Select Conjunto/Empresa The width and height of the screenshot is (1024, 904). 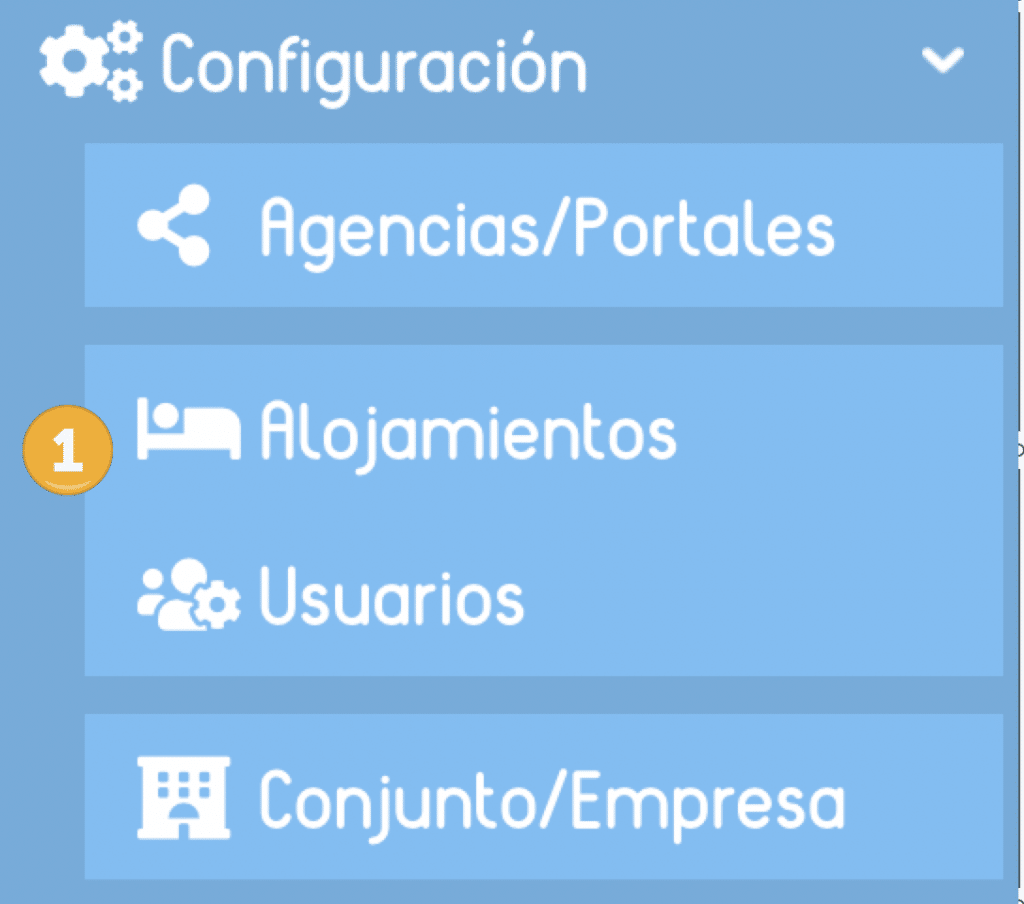[x=550, y=800]
